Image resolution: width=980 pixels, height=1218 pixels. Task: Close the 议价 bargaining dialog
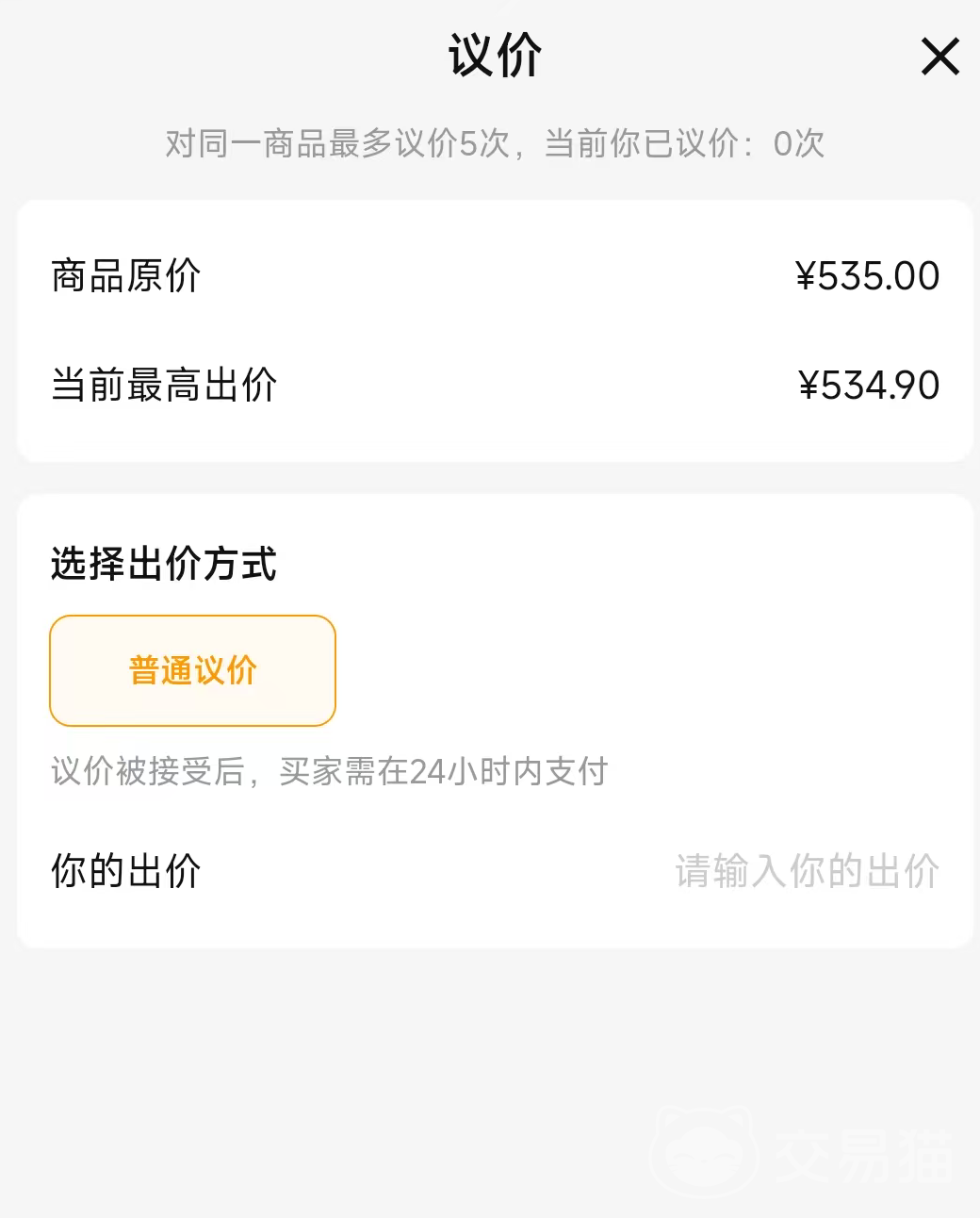pyautogui.click(x=939, y=57)
